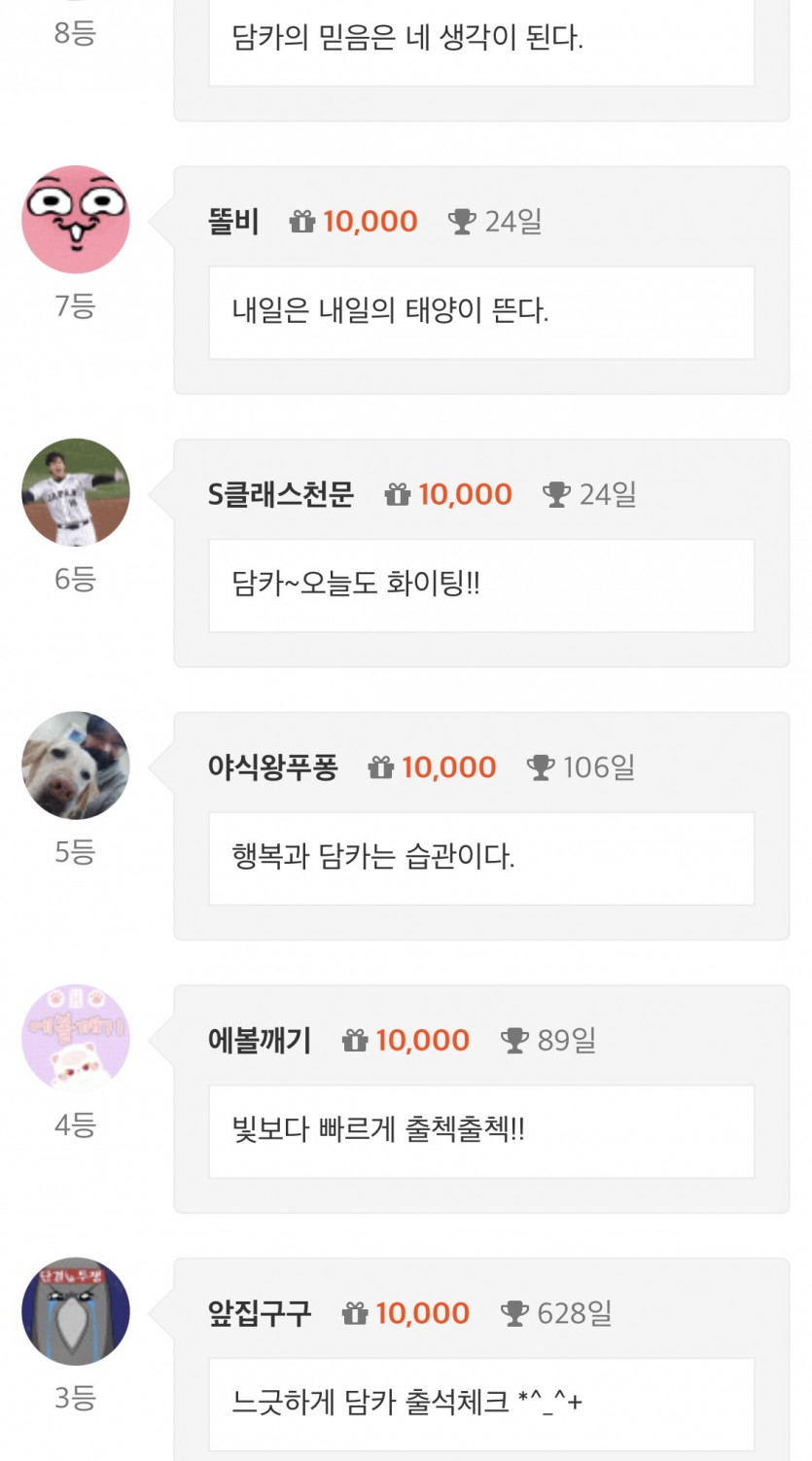
Task: Click the gift icon next to 뚈비
Action: pos(302,222)
